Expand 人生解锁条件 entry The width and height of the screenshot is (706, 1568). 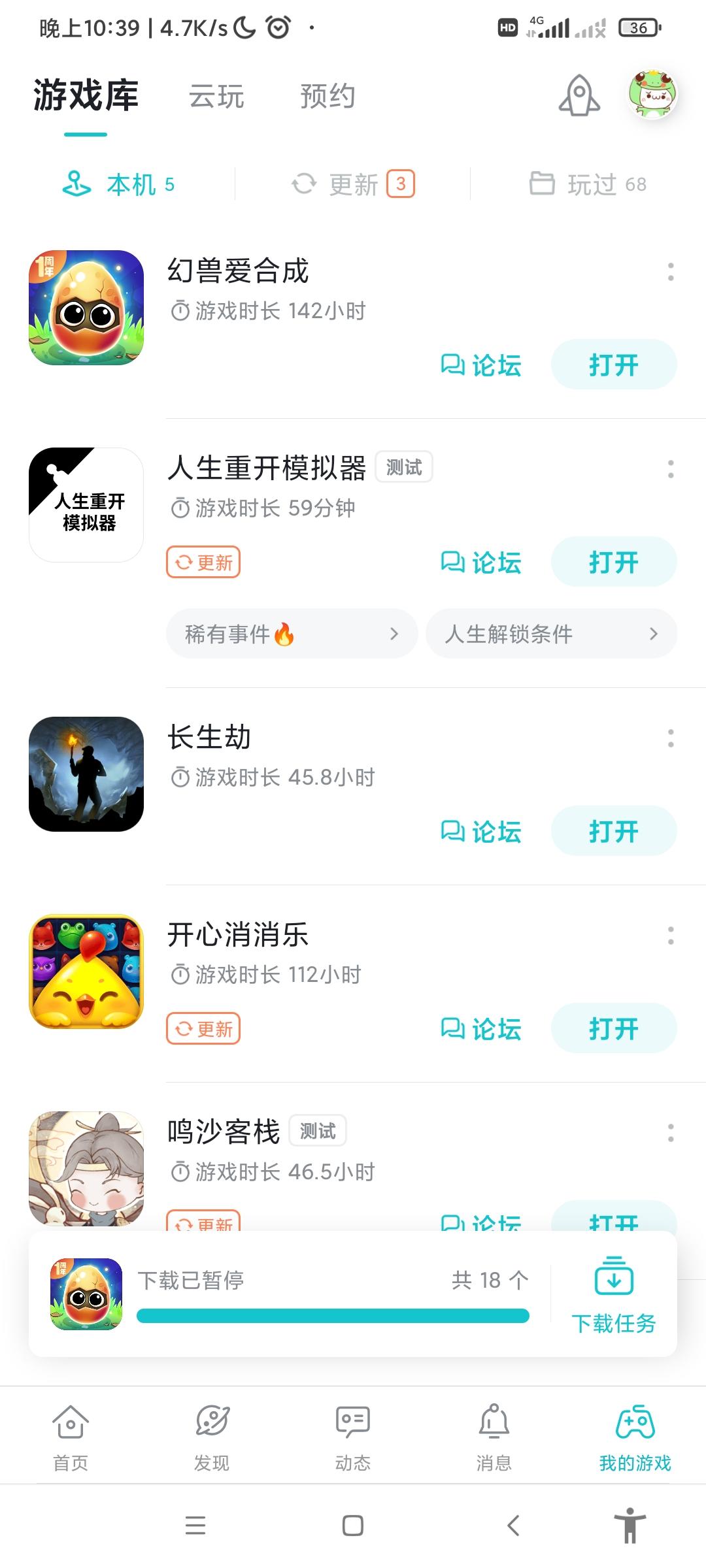pos(551,634)
